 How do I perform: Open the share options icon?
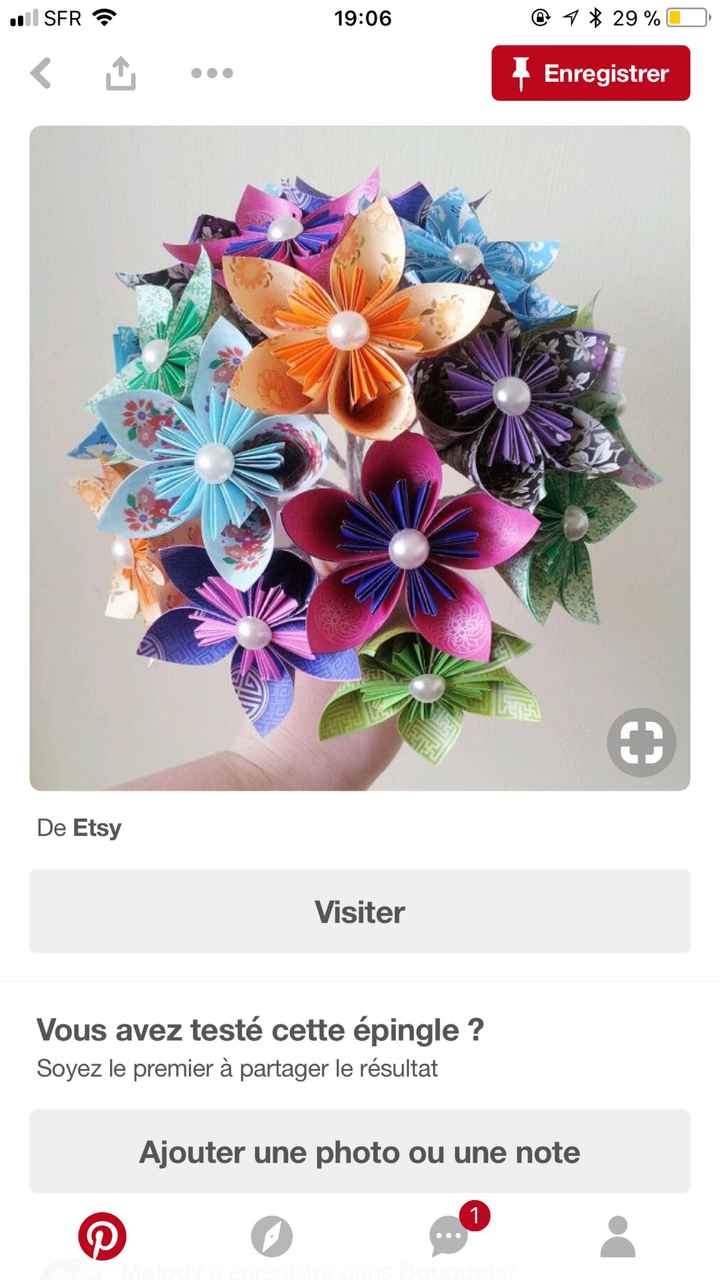coord(120,72)
